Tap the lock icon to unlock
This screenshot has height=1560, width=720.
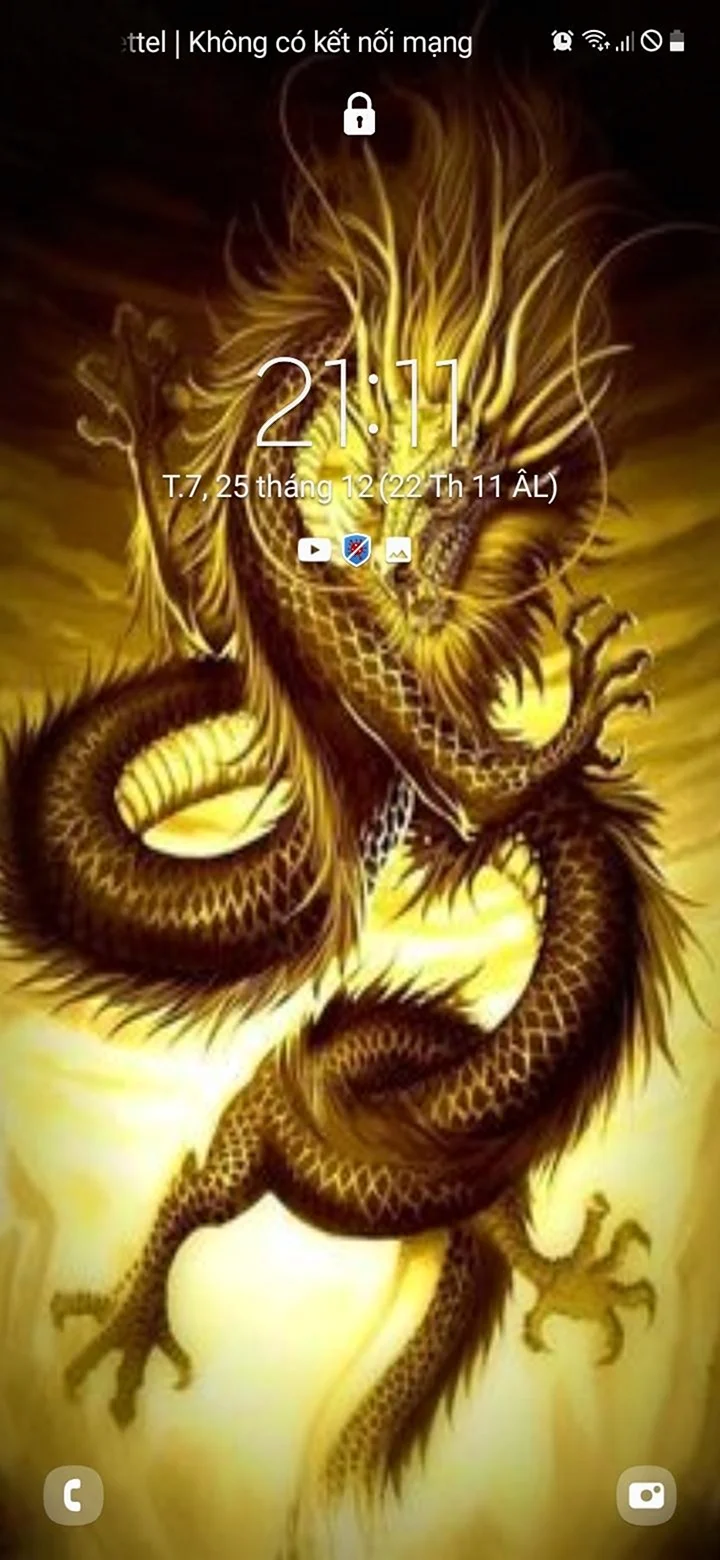click(x=359, y=115)
